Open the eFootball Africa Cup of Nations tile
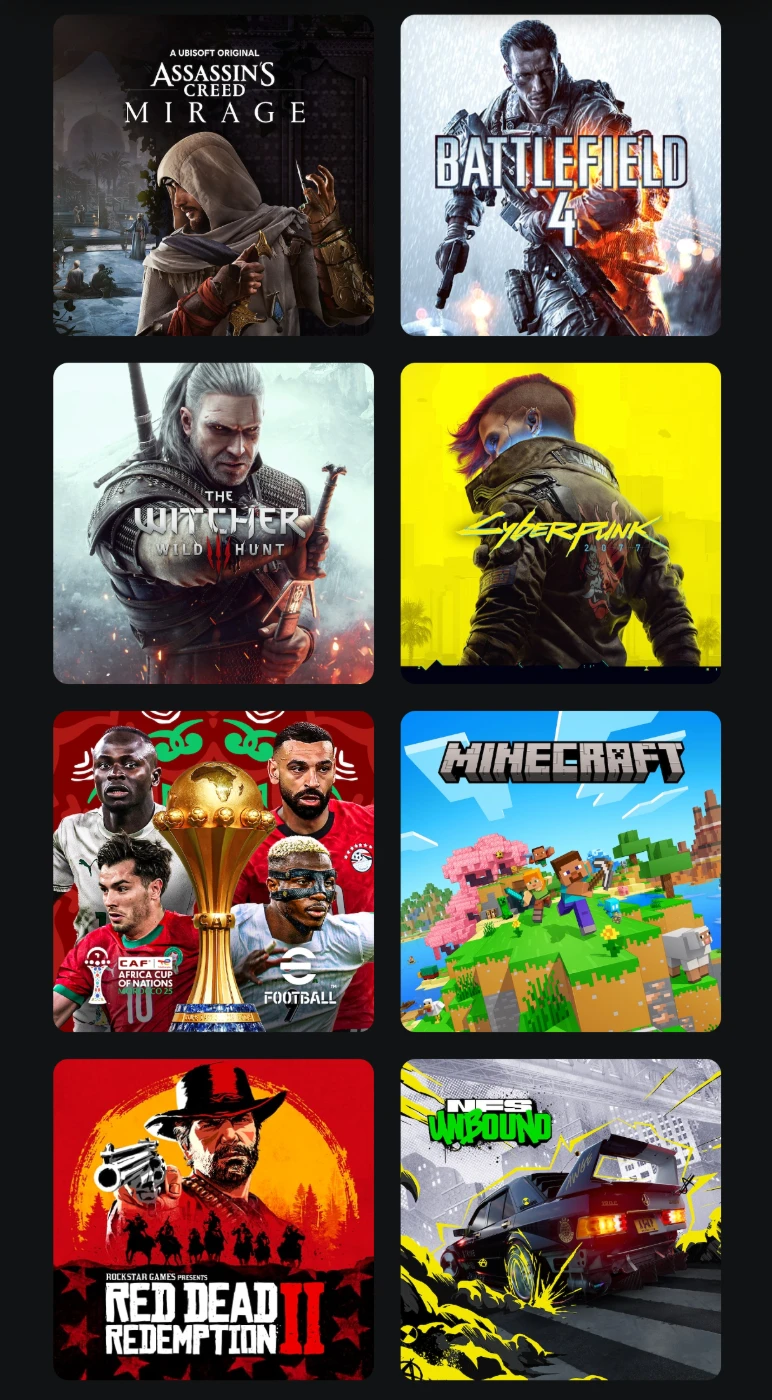The width and height of the screenshot is (772, 1400). click(x=213, y=871)
